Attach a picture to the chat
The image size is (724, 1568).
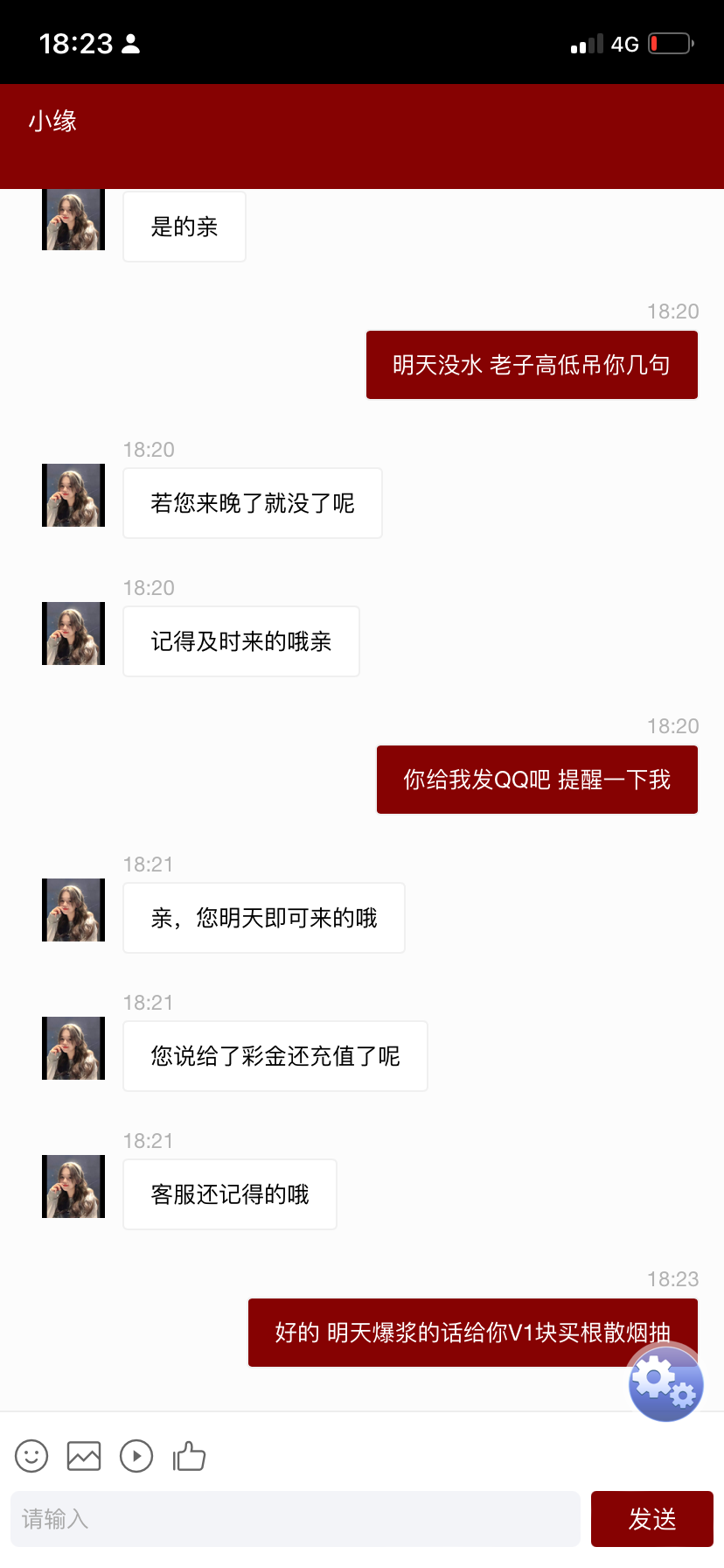84,1456
